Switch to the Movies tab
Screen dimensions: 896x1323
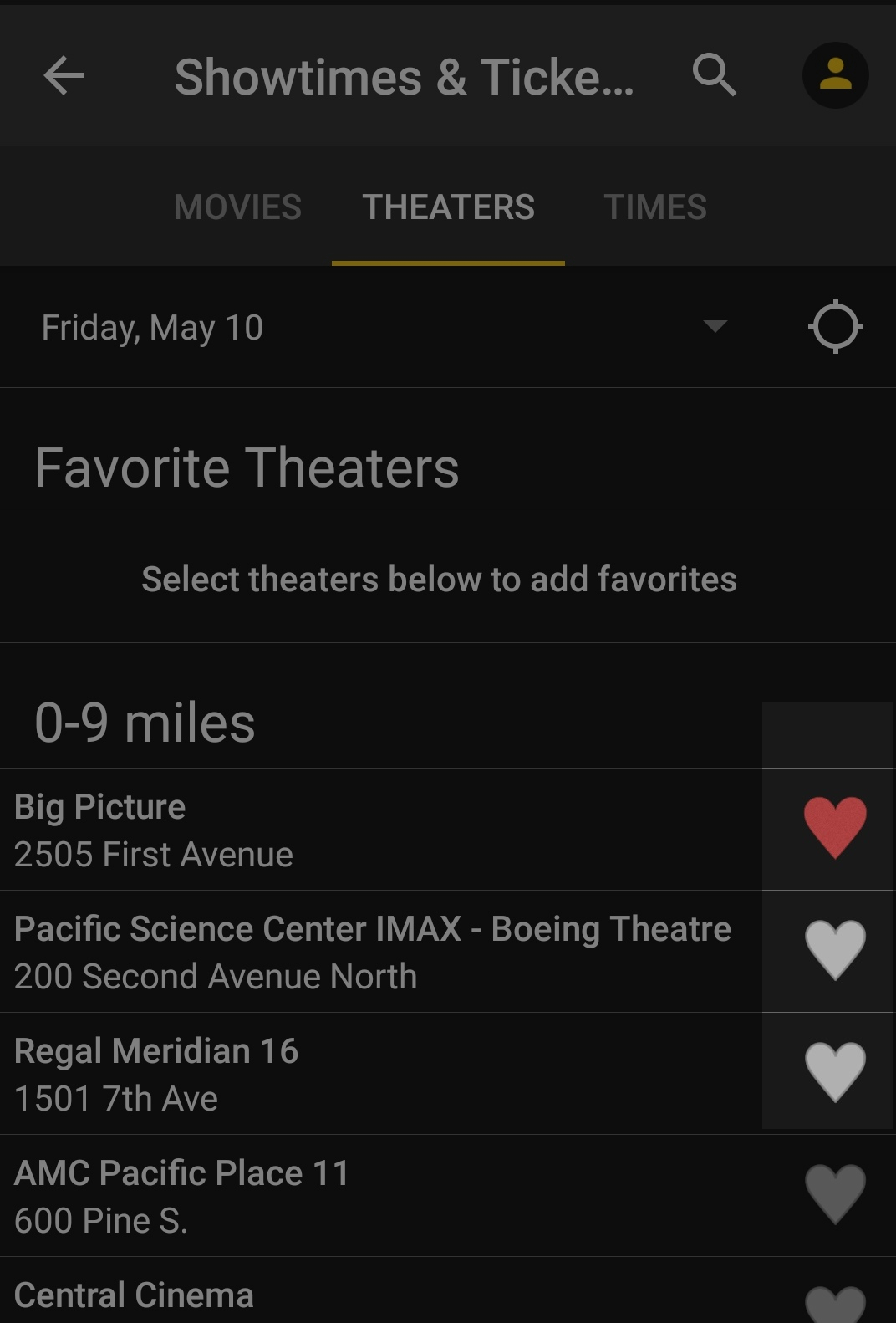pyautogui.click(x=237, y=207)
